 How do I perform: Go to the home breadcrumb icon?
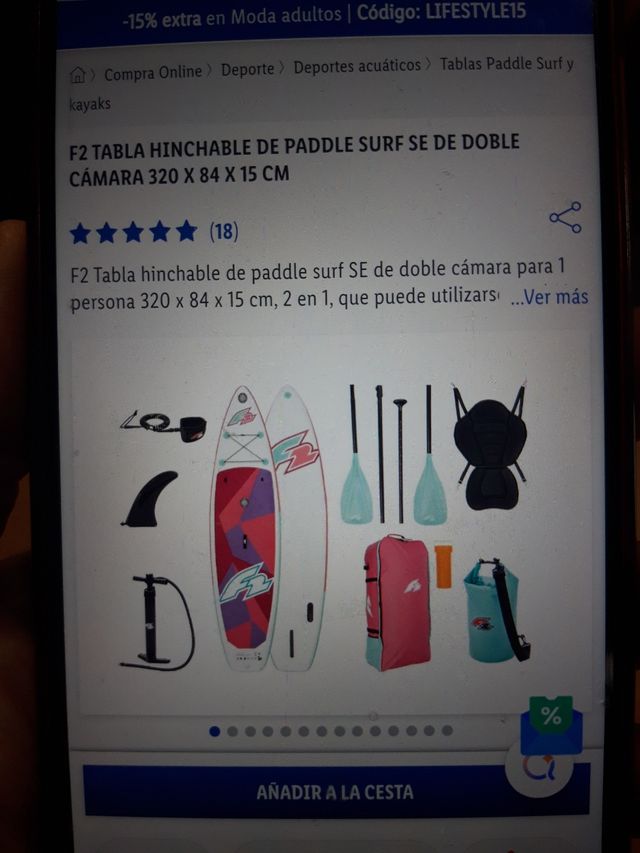77,74
